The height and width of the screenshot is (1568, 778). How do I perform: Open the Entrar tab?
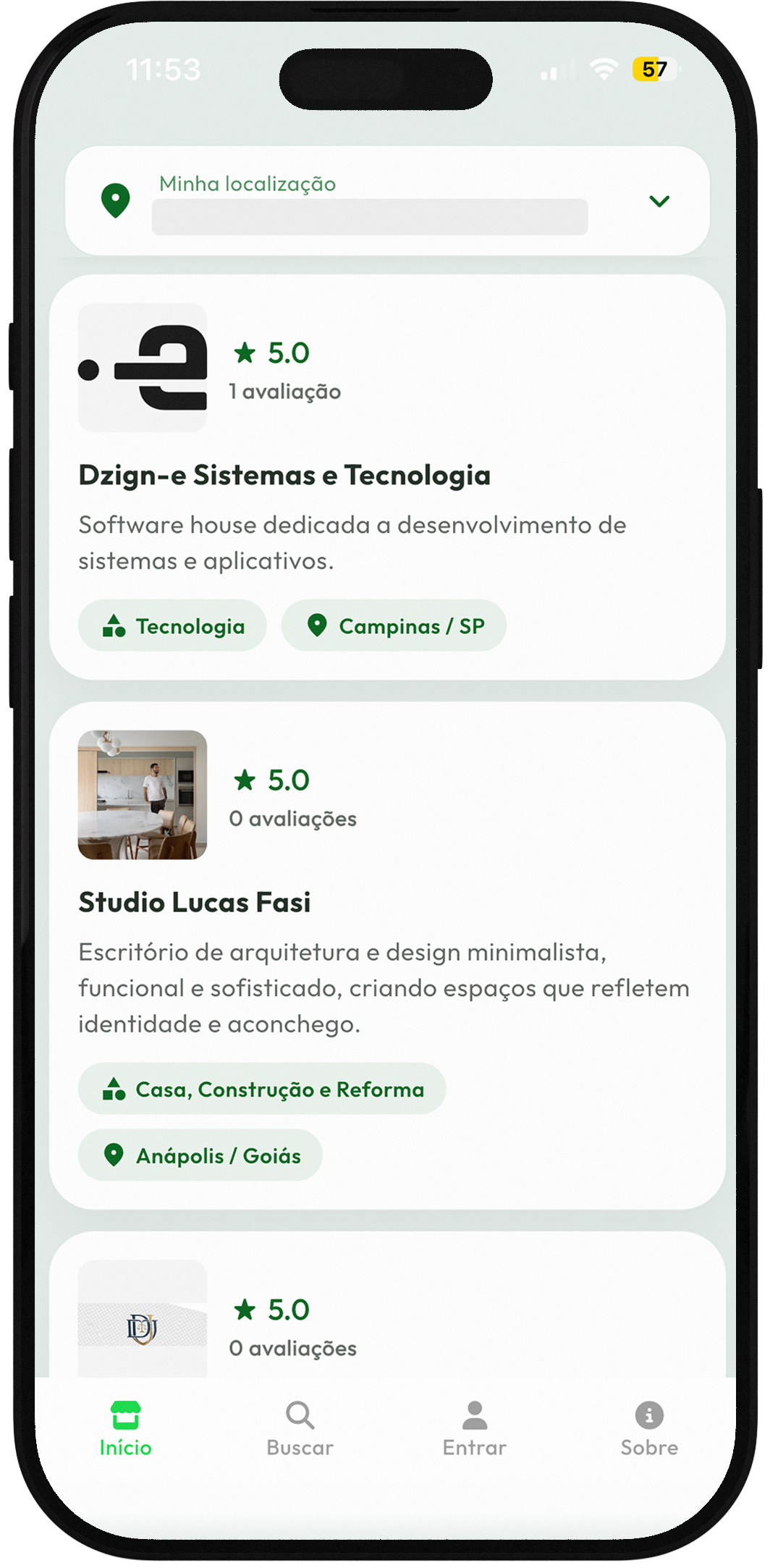474,1430
